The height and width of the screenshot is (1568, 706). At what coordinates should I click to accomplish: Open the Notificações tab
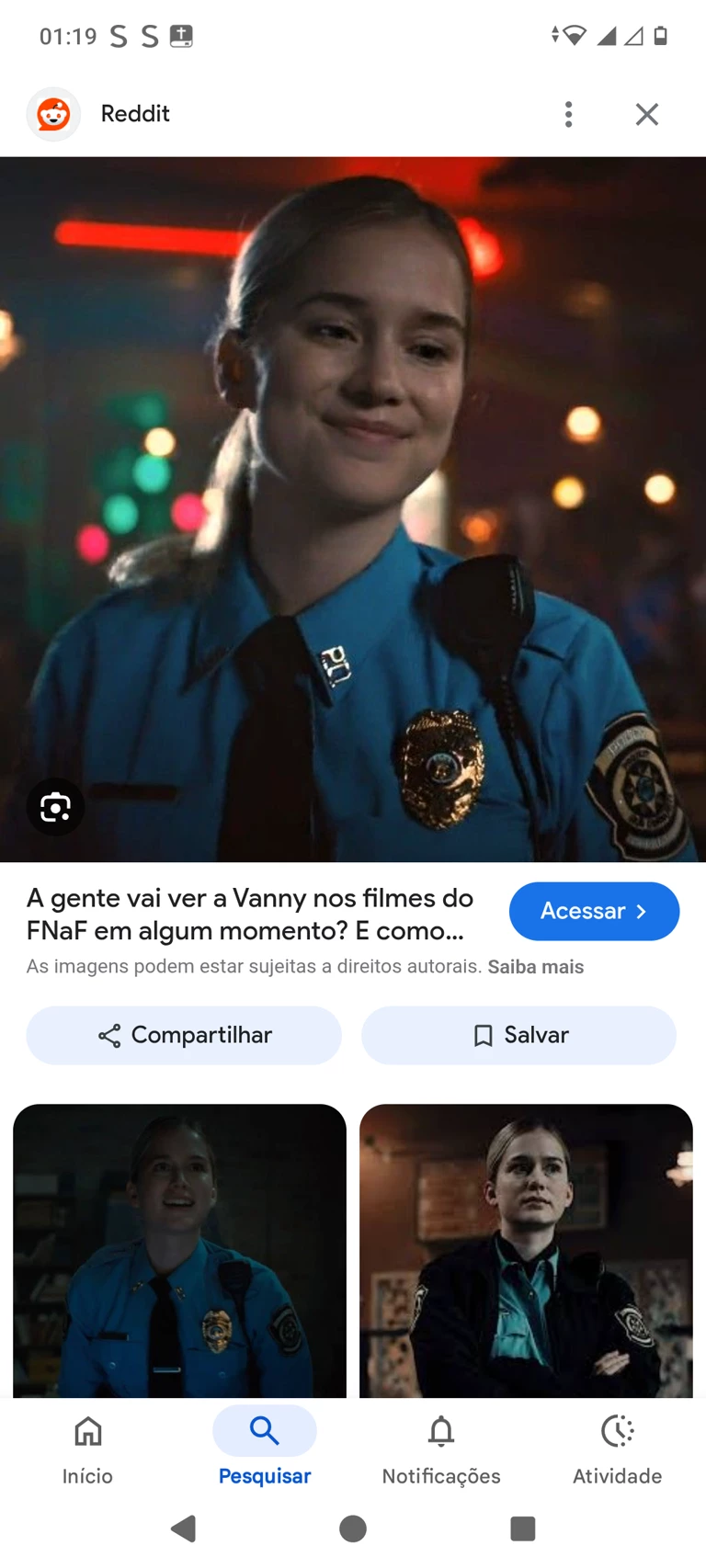pyautogui.click(x=441, y=1449)
